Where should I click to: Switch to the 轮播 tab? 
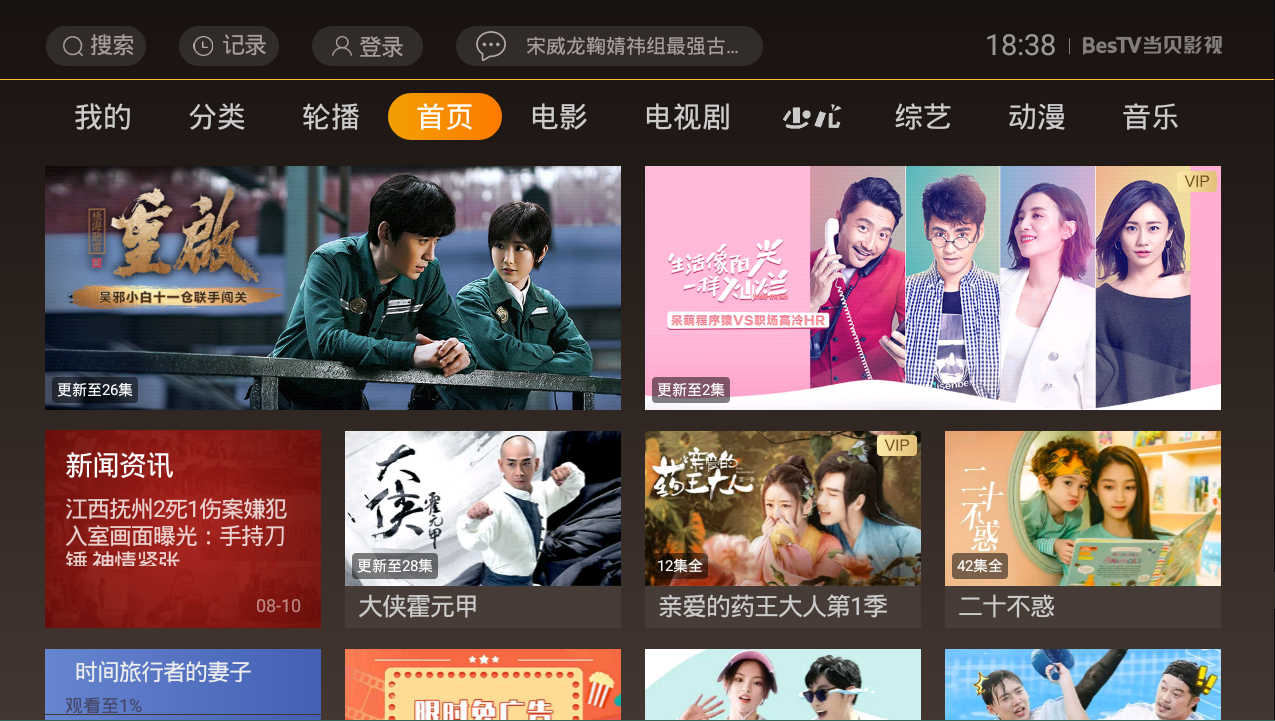[331, 117]
